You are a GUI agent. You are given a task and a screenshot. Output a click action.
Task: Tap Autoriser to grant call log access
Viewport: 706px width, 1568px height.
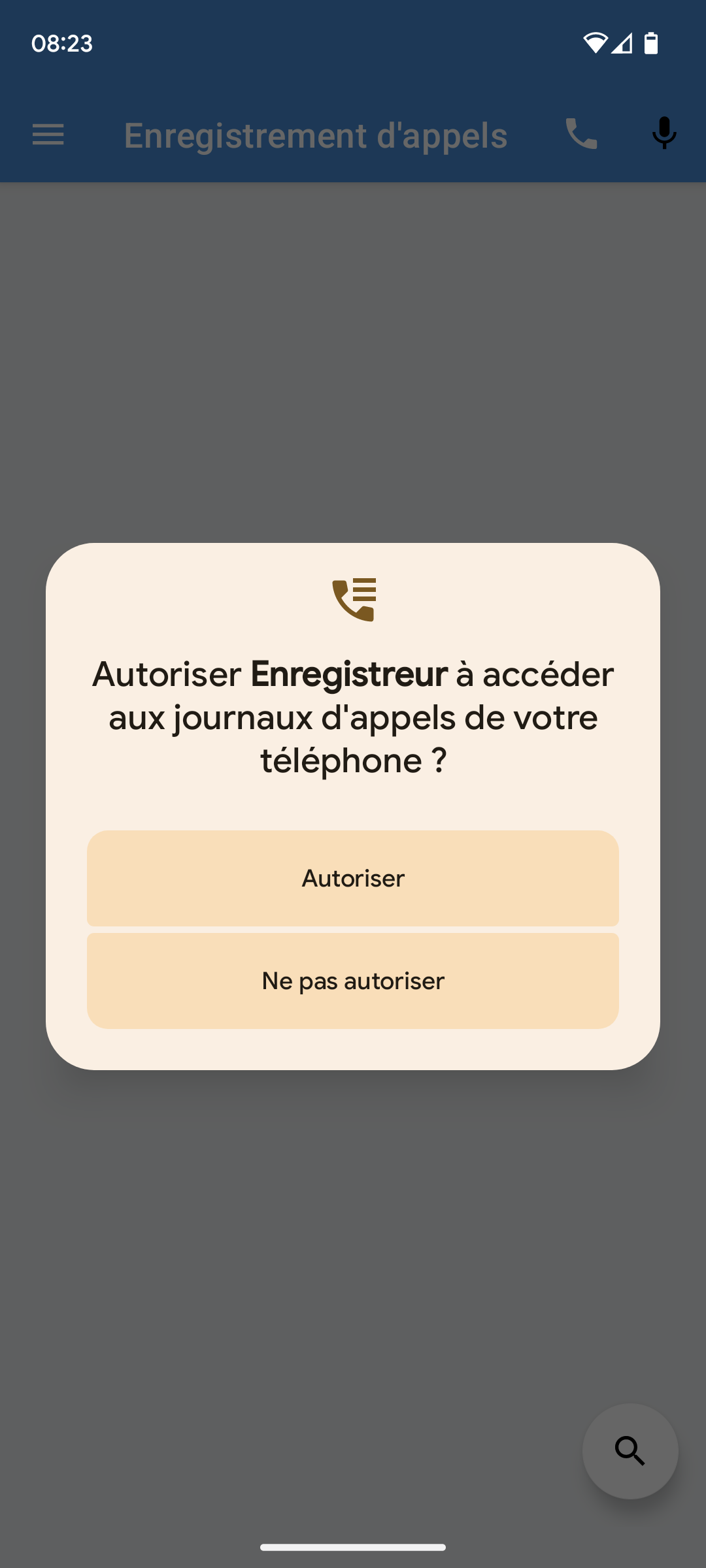tap(353, 878)
